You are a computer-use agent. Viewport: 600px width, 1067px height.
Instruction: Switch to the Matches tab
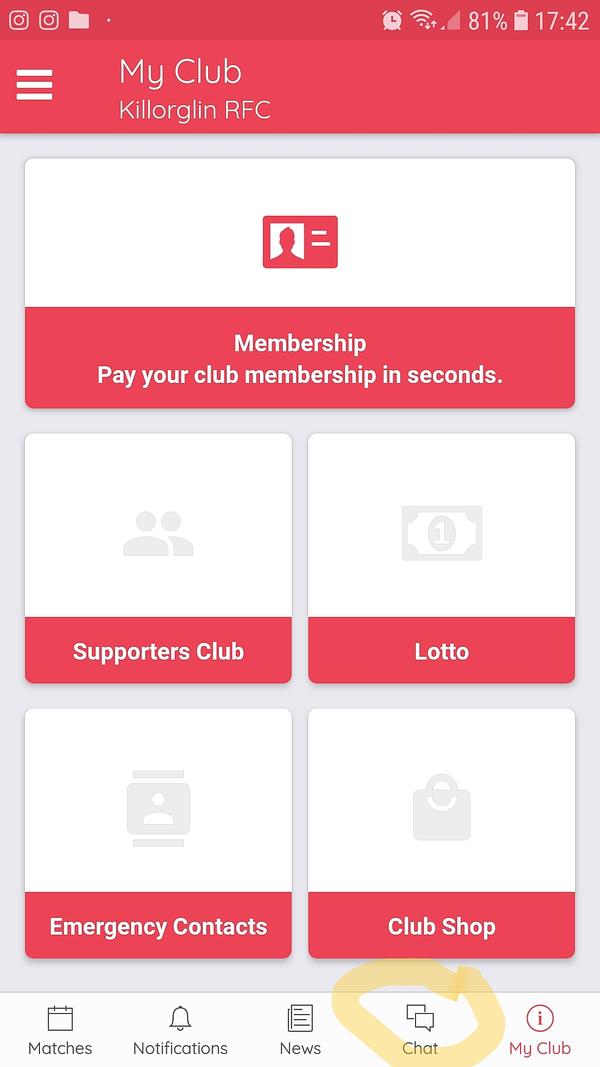pos(60,1030)
